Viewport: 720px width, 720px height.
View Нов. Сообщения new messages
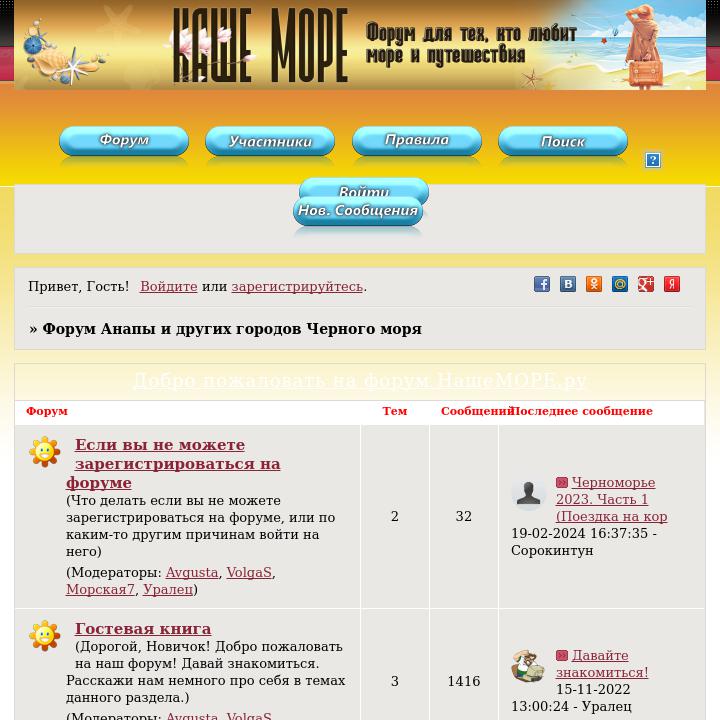pos(358,212)
